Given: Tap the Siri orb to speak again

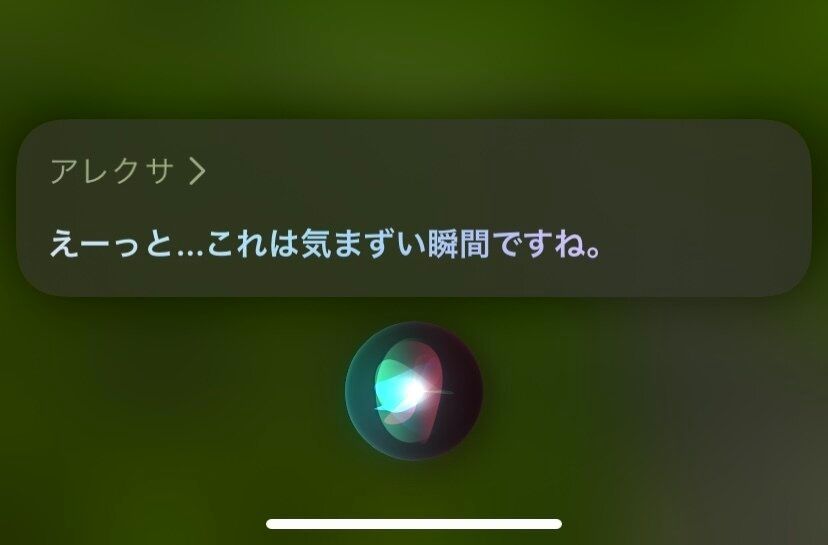Looking at the screenshot, I should 414,391.
